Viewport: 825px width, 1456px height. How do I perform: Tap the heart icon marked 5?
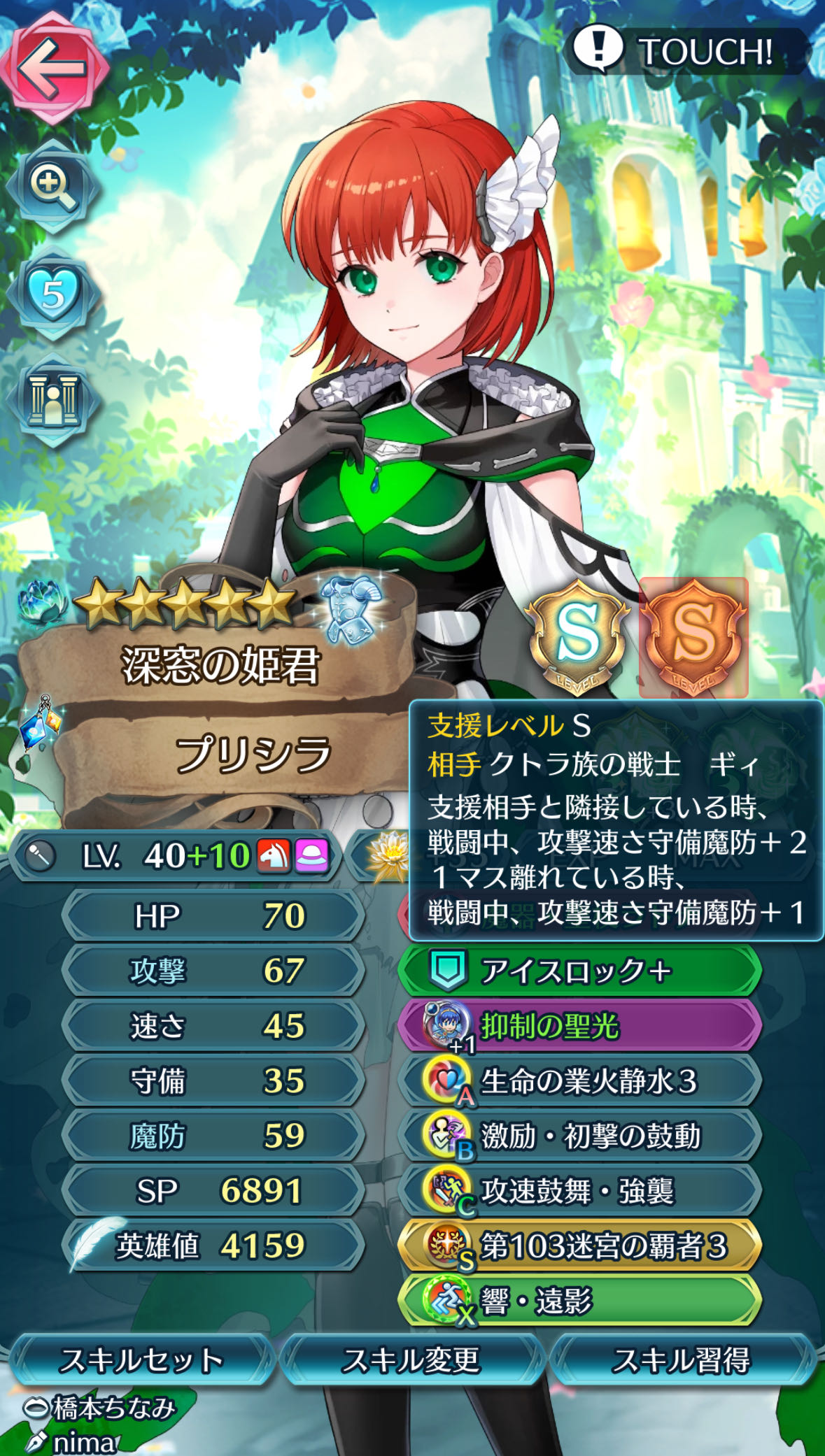53,293
